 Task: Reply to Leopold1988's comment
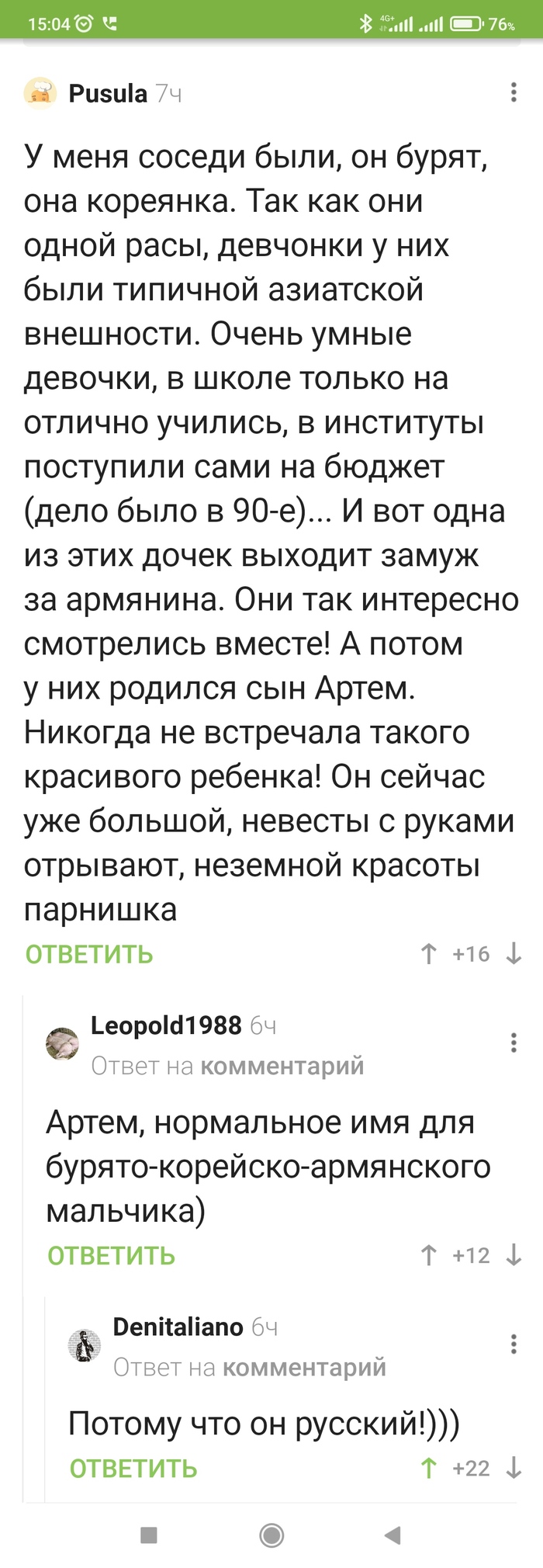click(111, 1255)
